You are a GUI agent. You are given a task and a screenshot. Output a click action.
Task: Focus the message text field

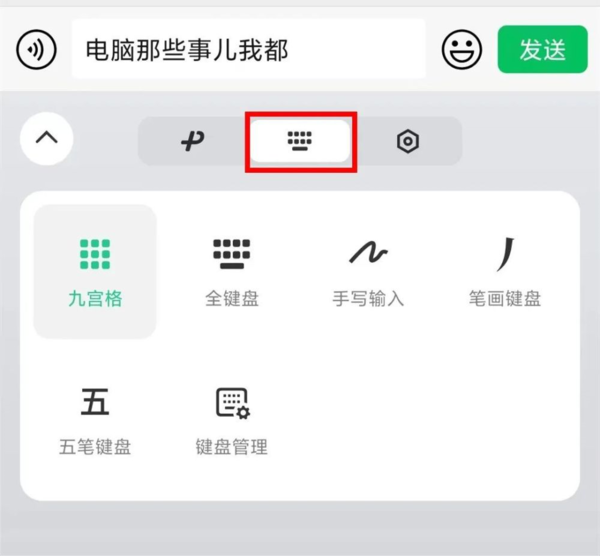point(248,50)
